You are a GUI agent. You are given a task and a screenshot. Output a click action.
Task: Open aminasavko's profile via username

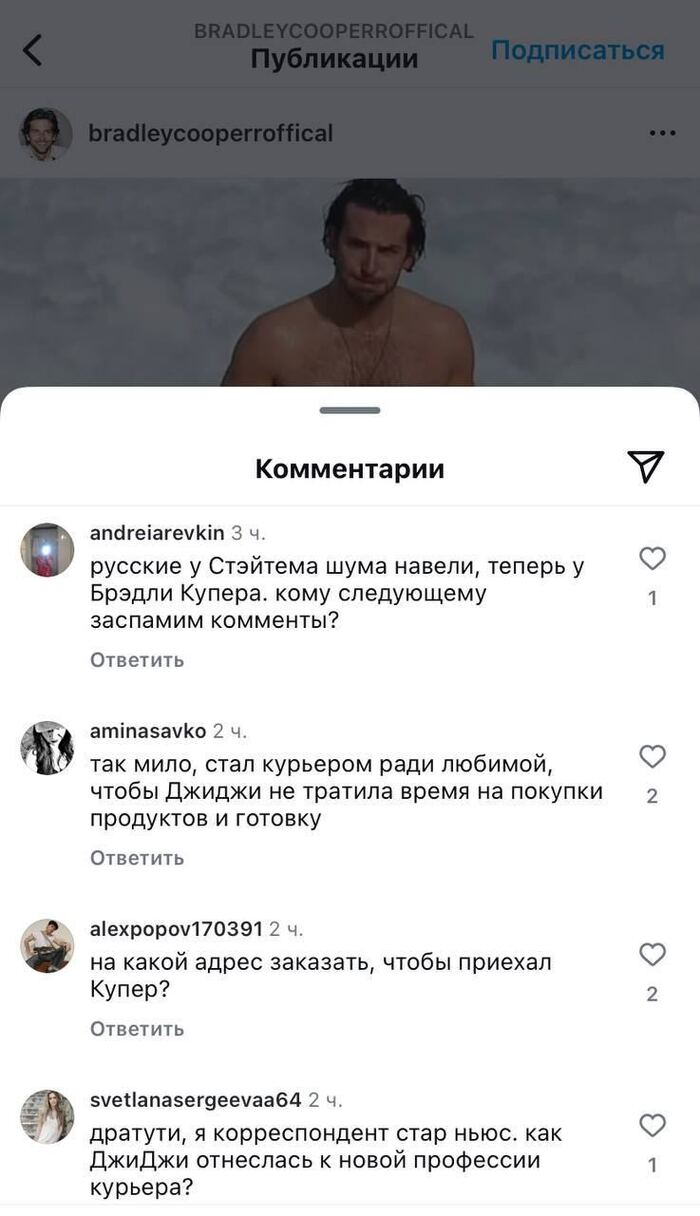click(147, 731)
